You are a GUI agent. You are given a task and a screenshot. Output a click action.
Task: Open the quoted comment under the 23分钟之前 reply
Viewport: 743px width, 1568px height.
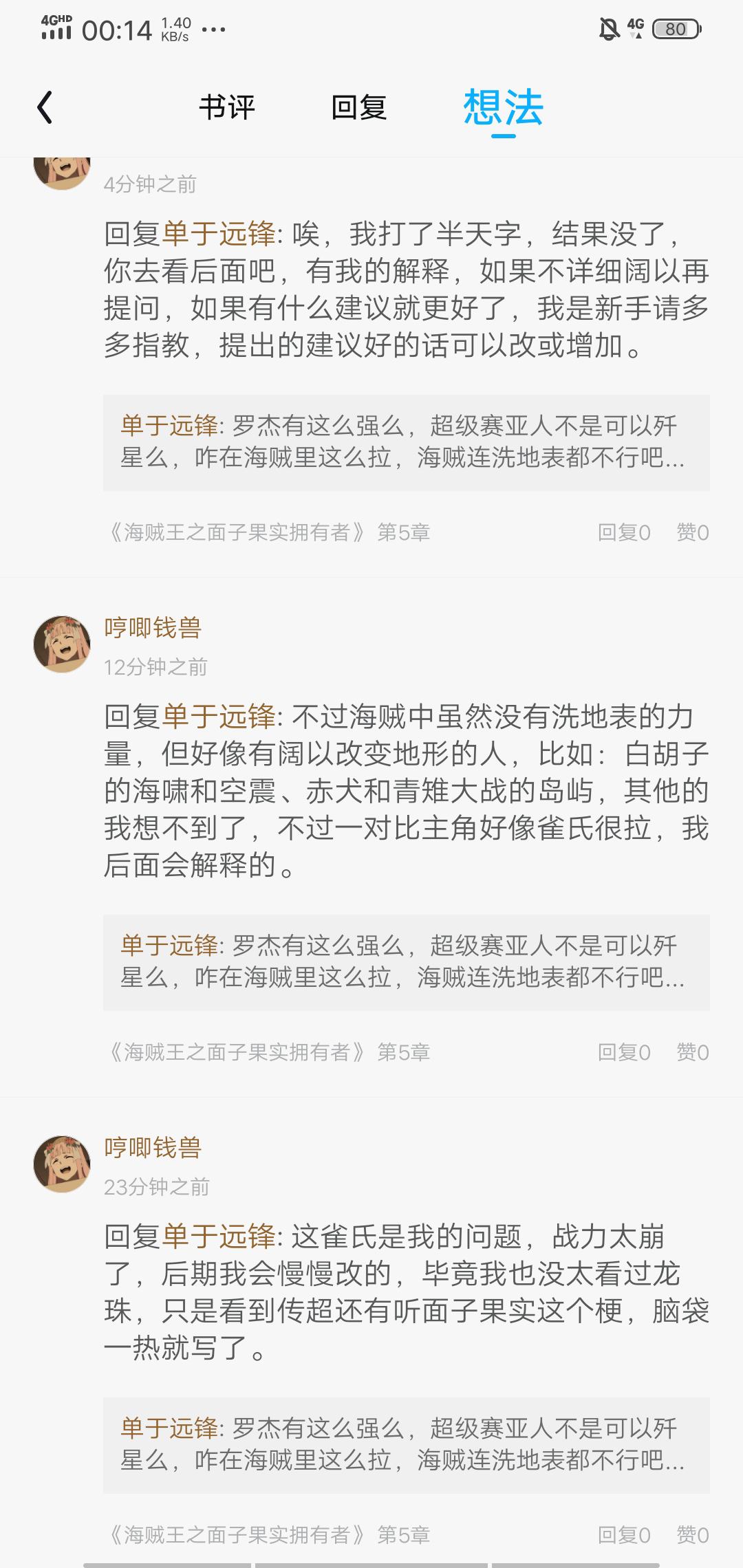pyautogui.click(x=407, y=1445)
